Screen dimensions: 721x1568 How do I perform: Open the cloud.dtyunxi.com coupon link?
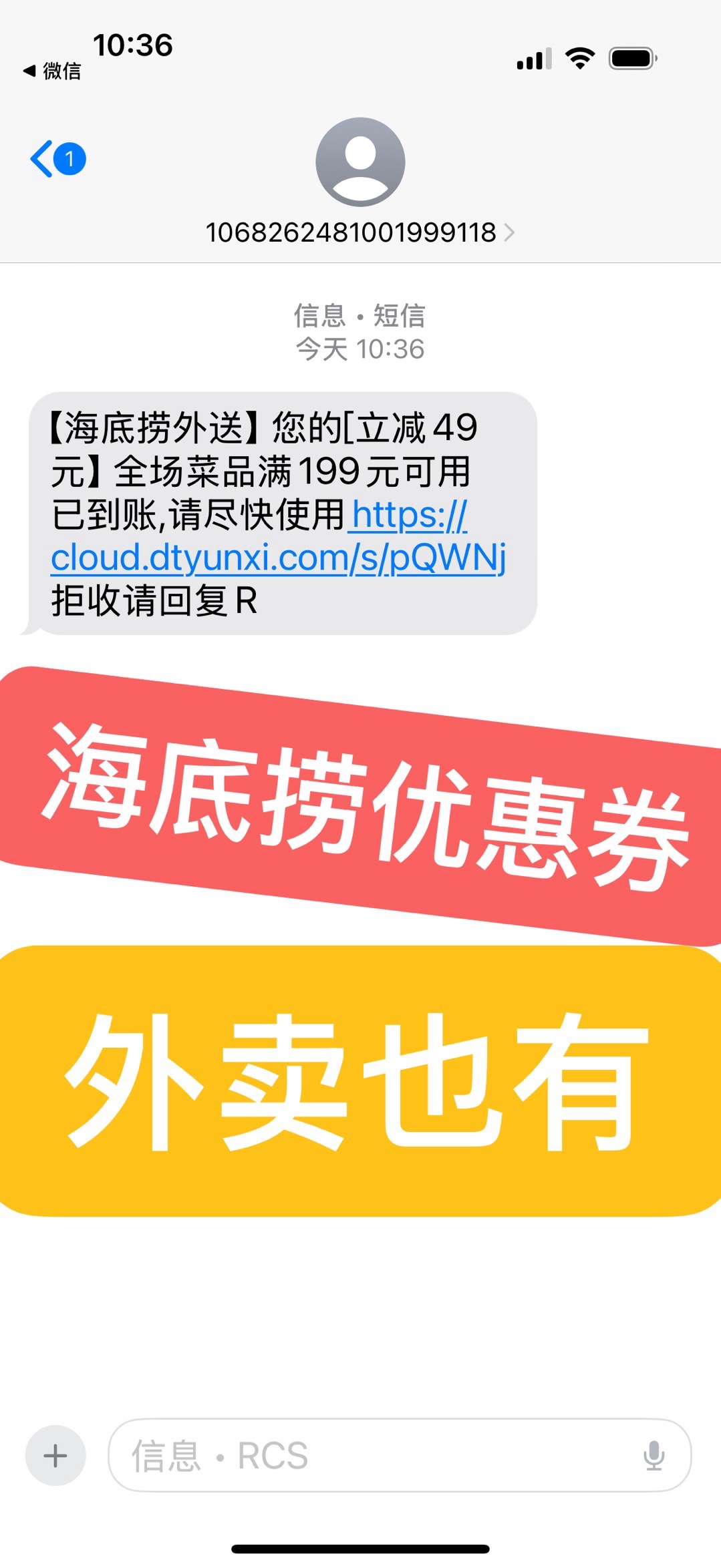click(x=277, y=558)
